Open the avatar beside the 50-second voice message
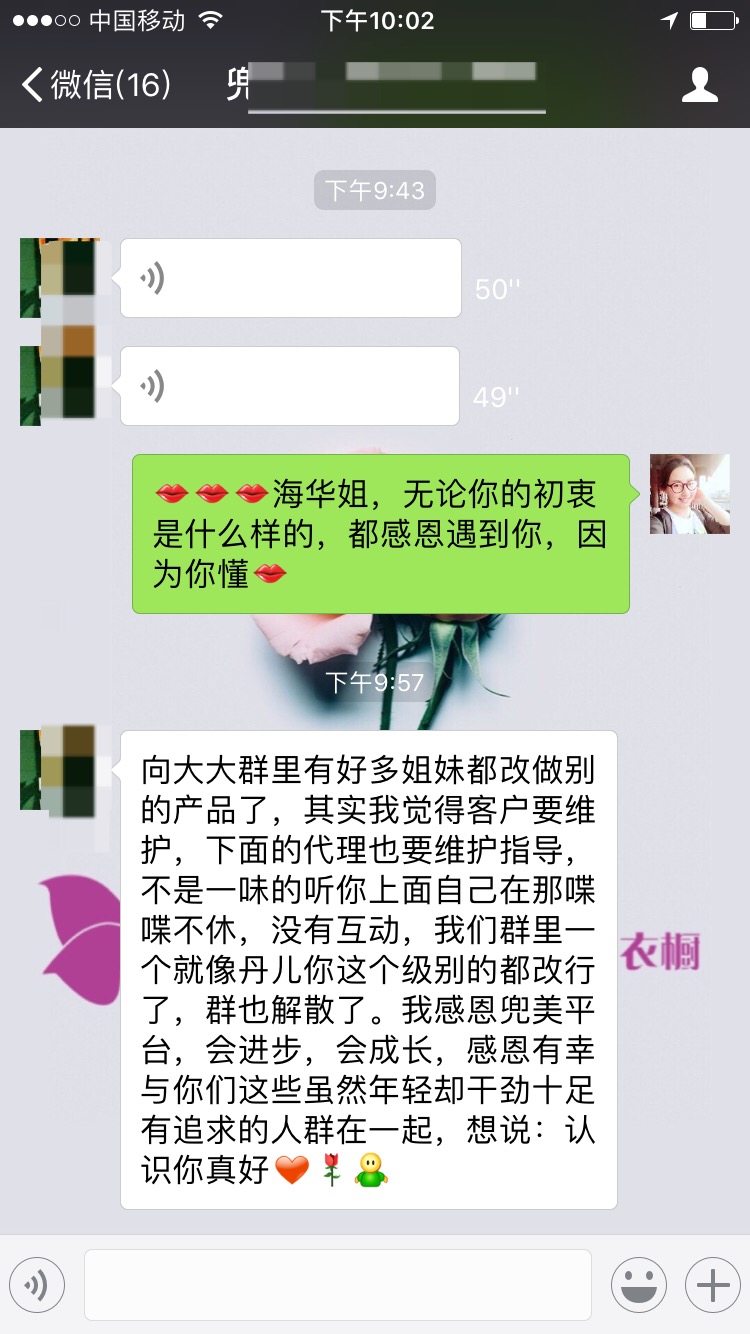 [x=59, y=278]
